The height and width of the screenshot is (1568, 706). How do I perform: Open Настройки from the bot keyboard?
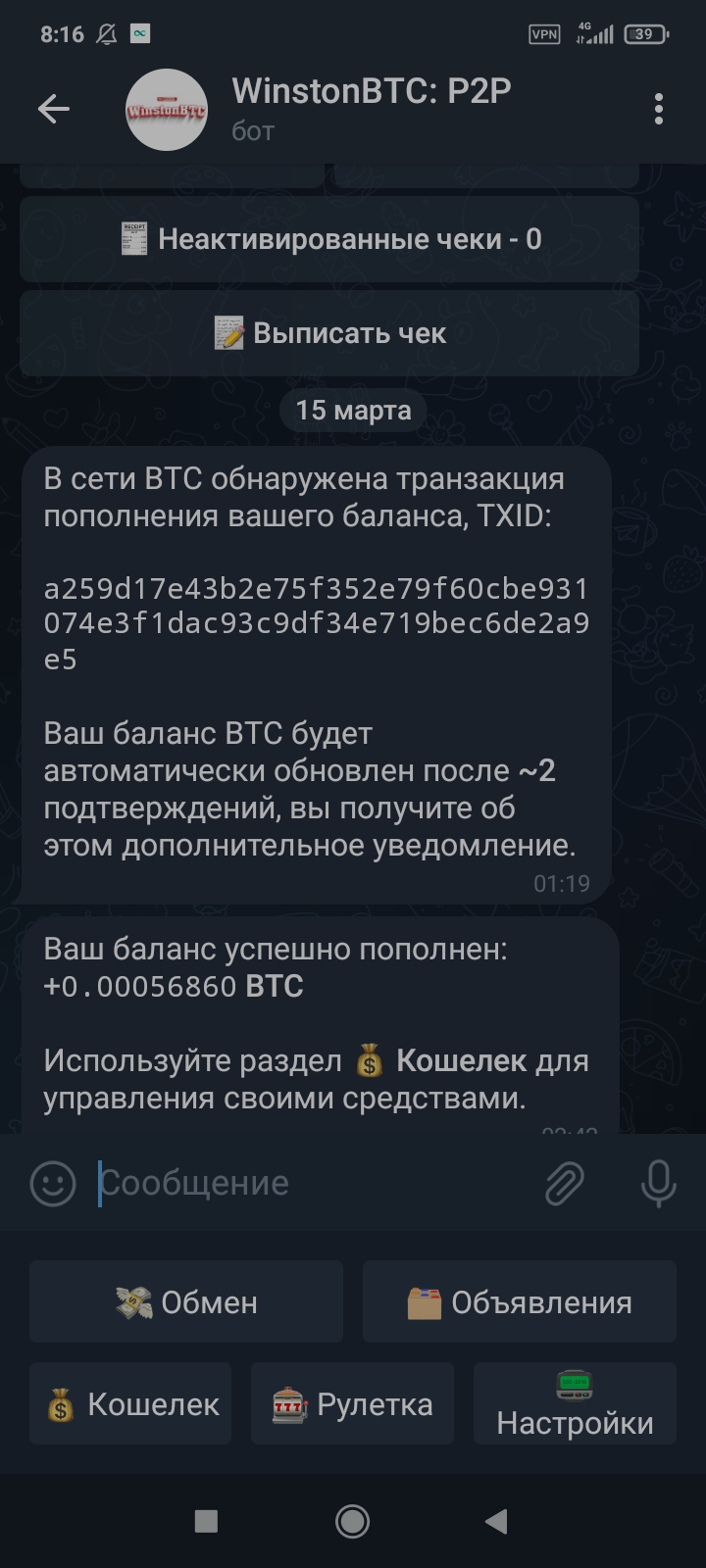(575, 1403)
